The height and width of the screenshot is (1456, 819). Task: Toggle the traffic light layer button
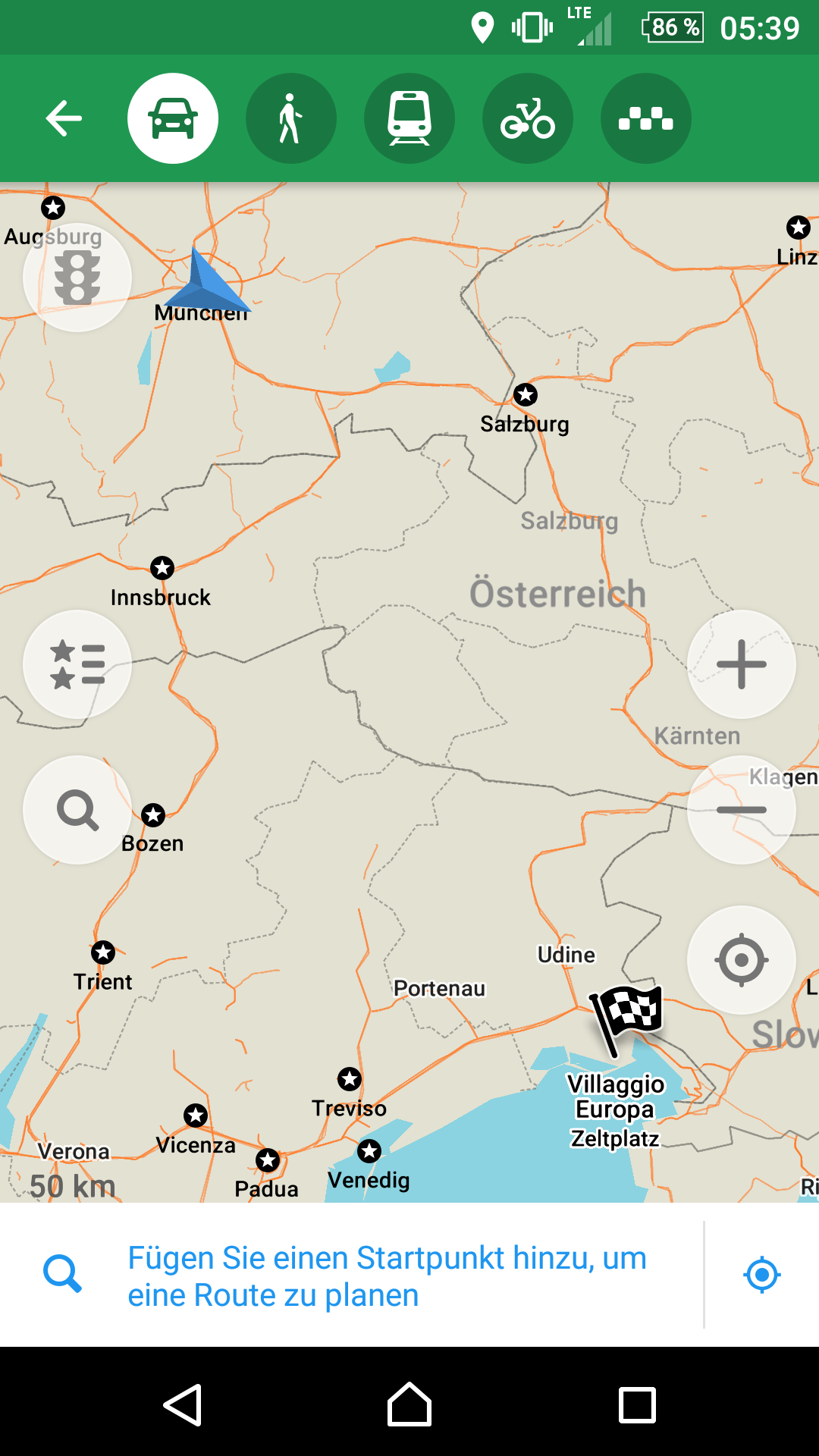click(x=77, y=278)
